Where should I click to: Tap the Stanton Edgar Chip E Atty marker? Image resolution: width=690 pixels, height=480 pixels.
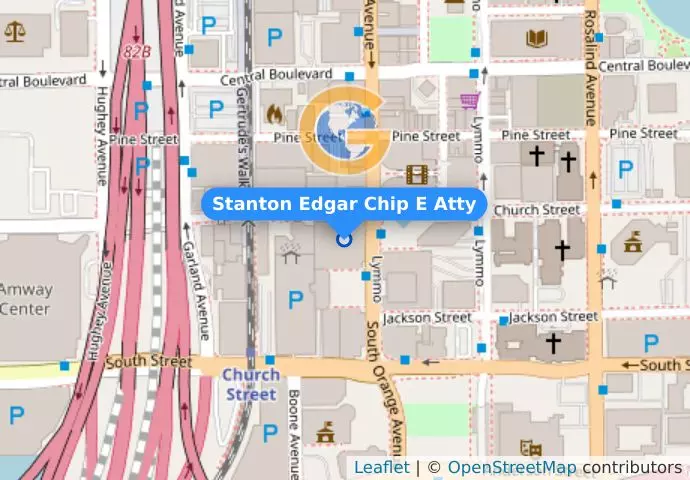pyautogui.click(x=345, y=239)
